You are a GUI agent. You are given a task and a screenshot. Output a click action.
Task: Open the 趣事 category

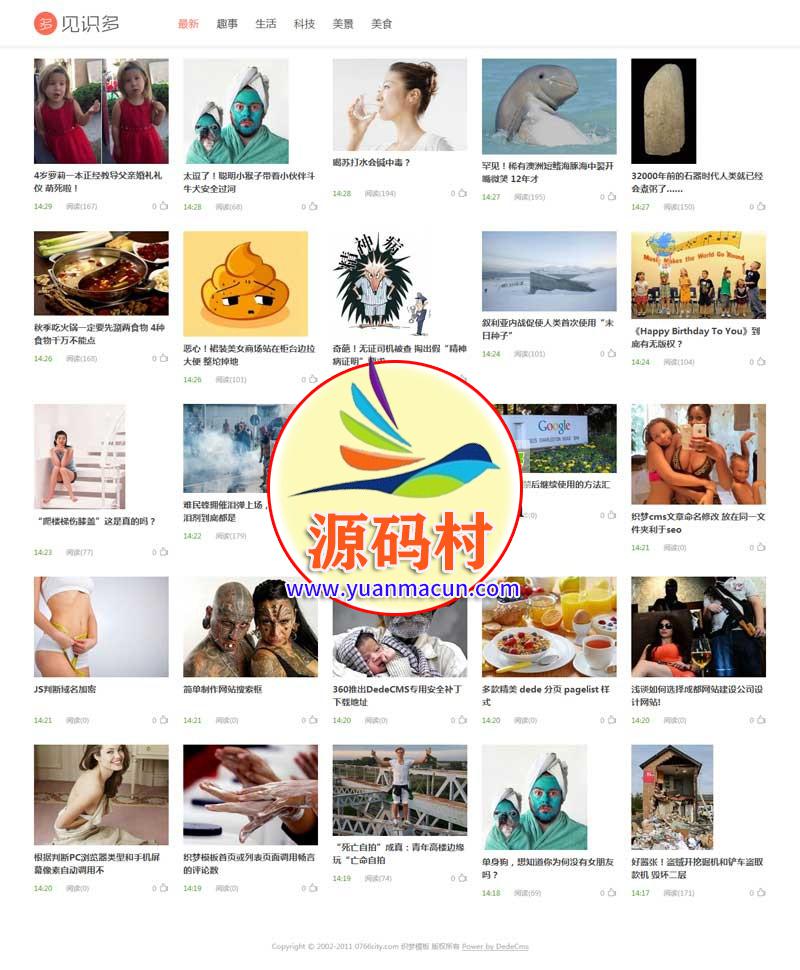(227, 24)
